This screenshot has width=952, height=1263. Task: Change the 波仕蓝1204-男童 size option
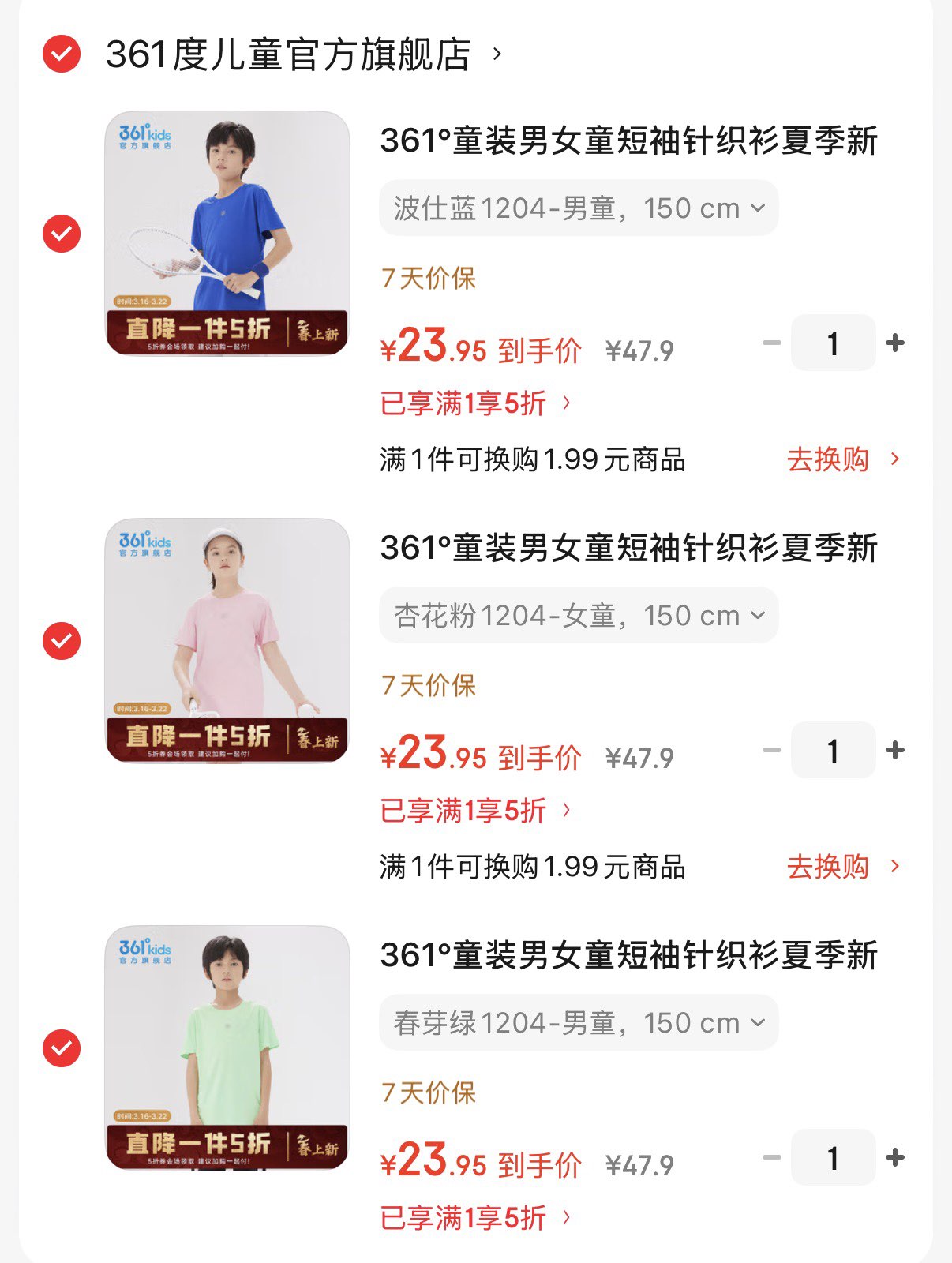click(x=579, y=208)
